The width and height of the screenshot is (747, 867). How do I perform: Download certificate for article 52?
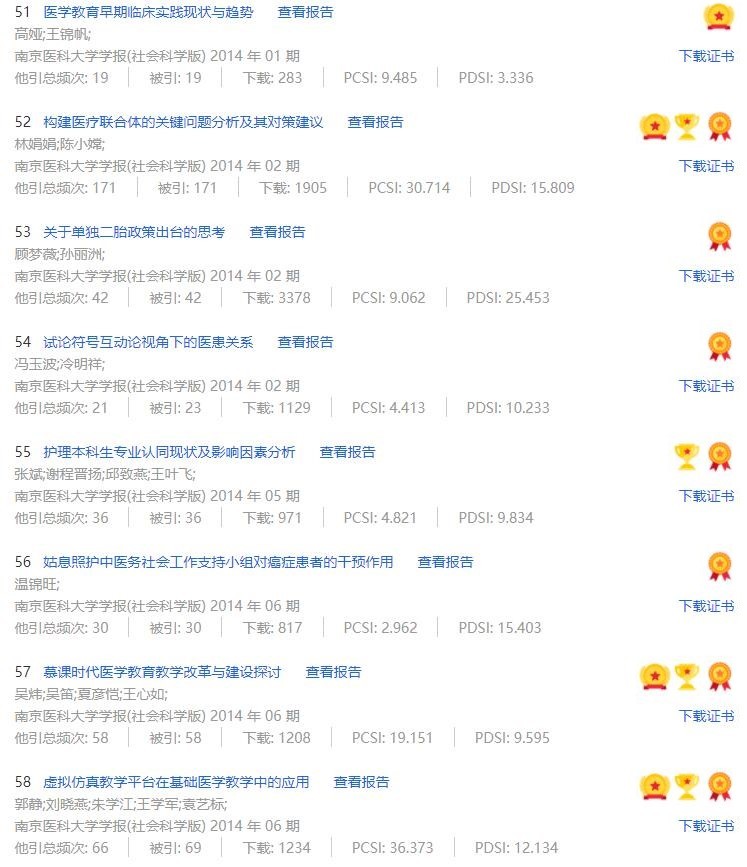pyautogui.click(x=706, y=166)
